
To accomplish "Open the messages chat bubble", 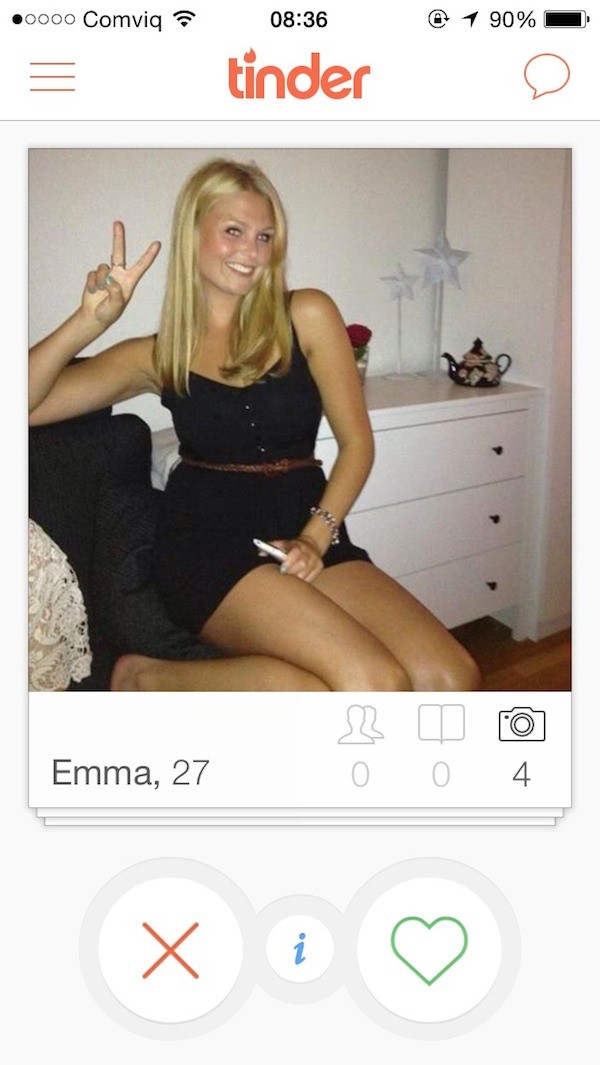I will click(x=546, y=76).
